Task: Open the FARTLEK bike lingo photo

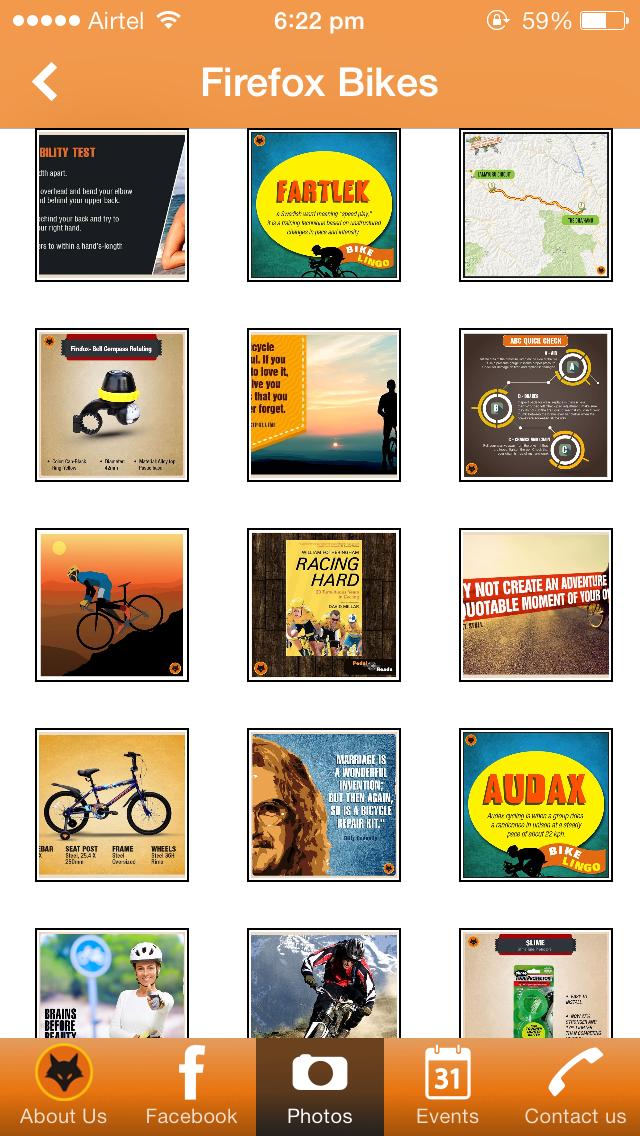Action: [324, 205]
